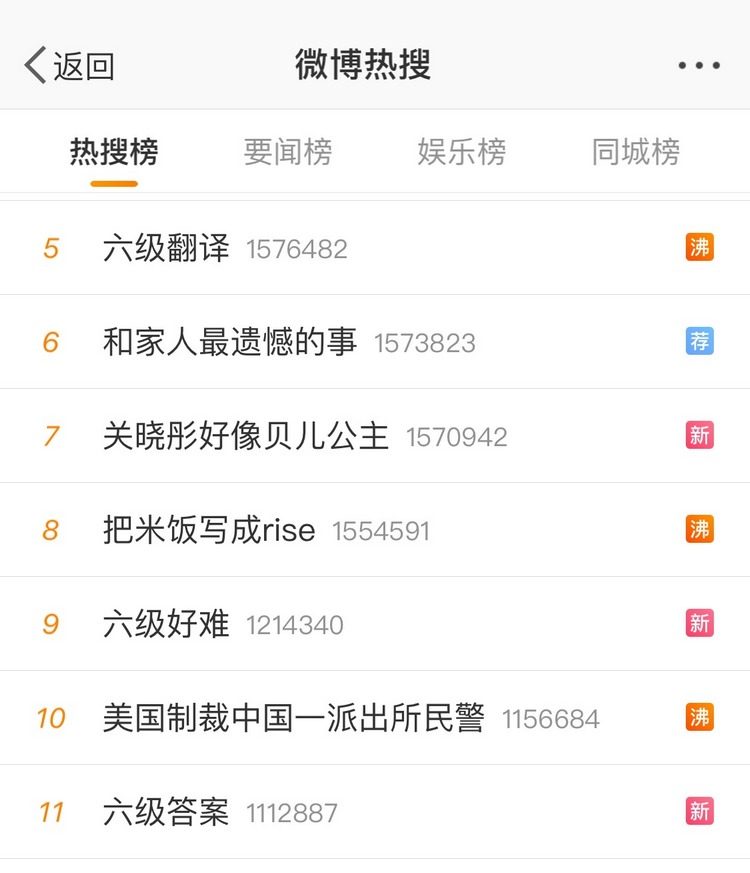View the trending topic 关晓彤好像贝儿公主

pos(246,436)
